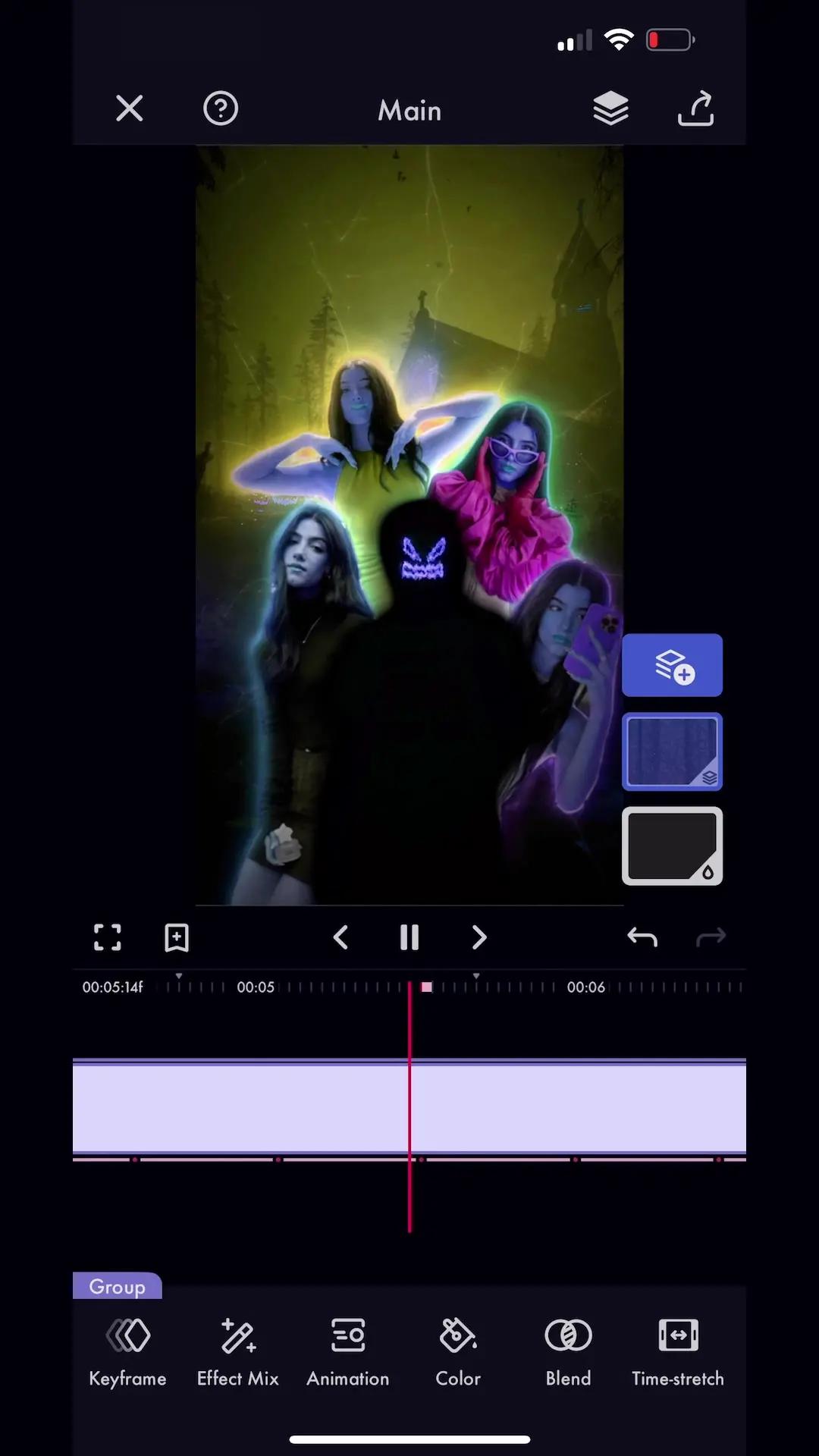Select the blue group layer thumbnail

(x=672, y=752)
